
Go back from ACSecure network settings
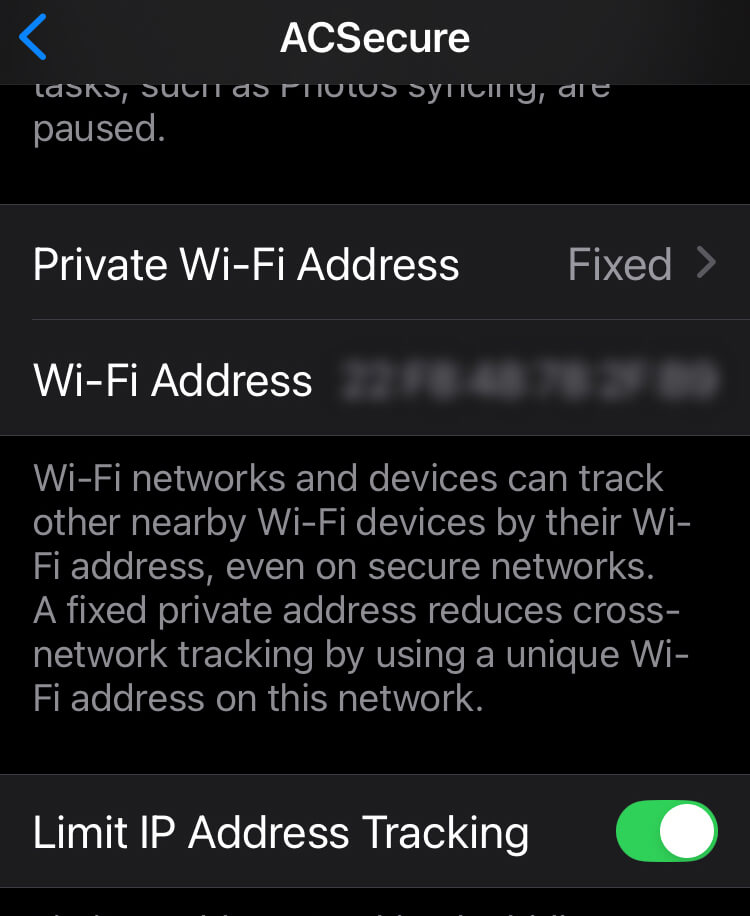33,38
